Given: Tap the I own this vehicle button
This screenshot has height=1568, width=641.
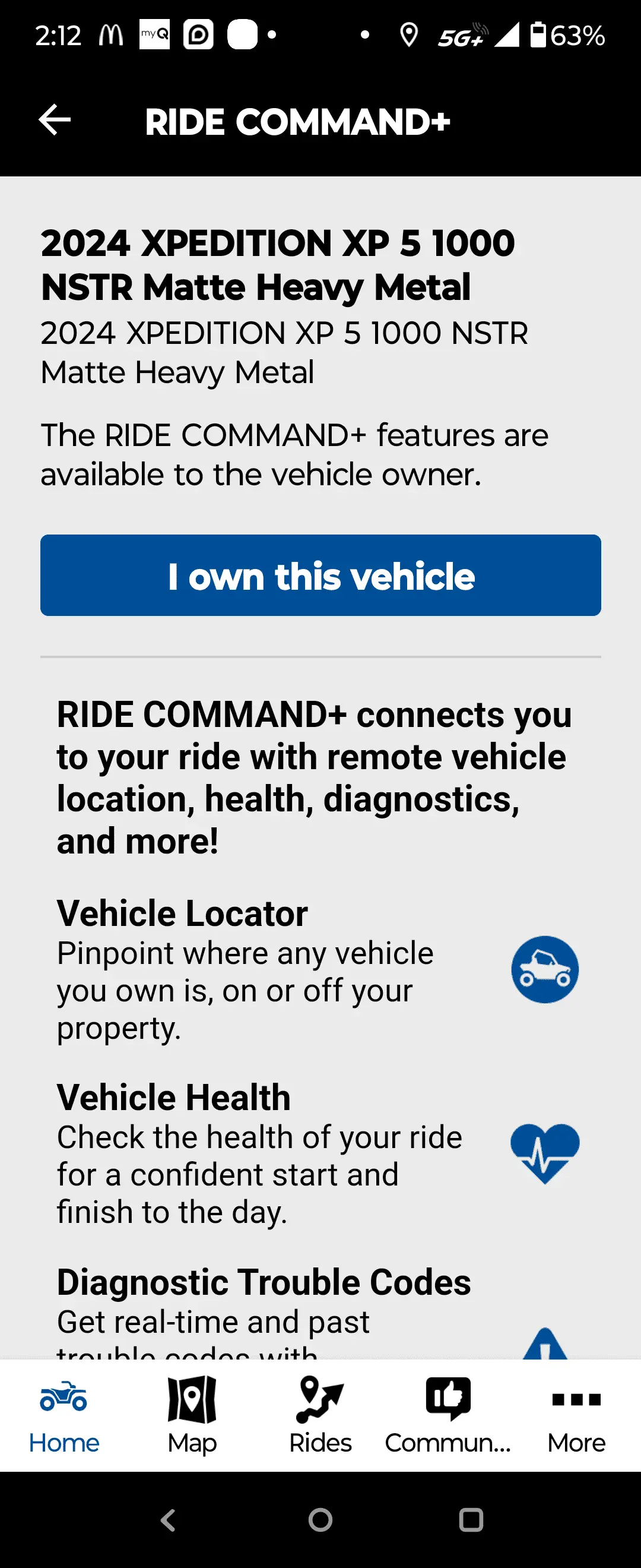Looking at the screenshot, I should click(x=320, y=575).
